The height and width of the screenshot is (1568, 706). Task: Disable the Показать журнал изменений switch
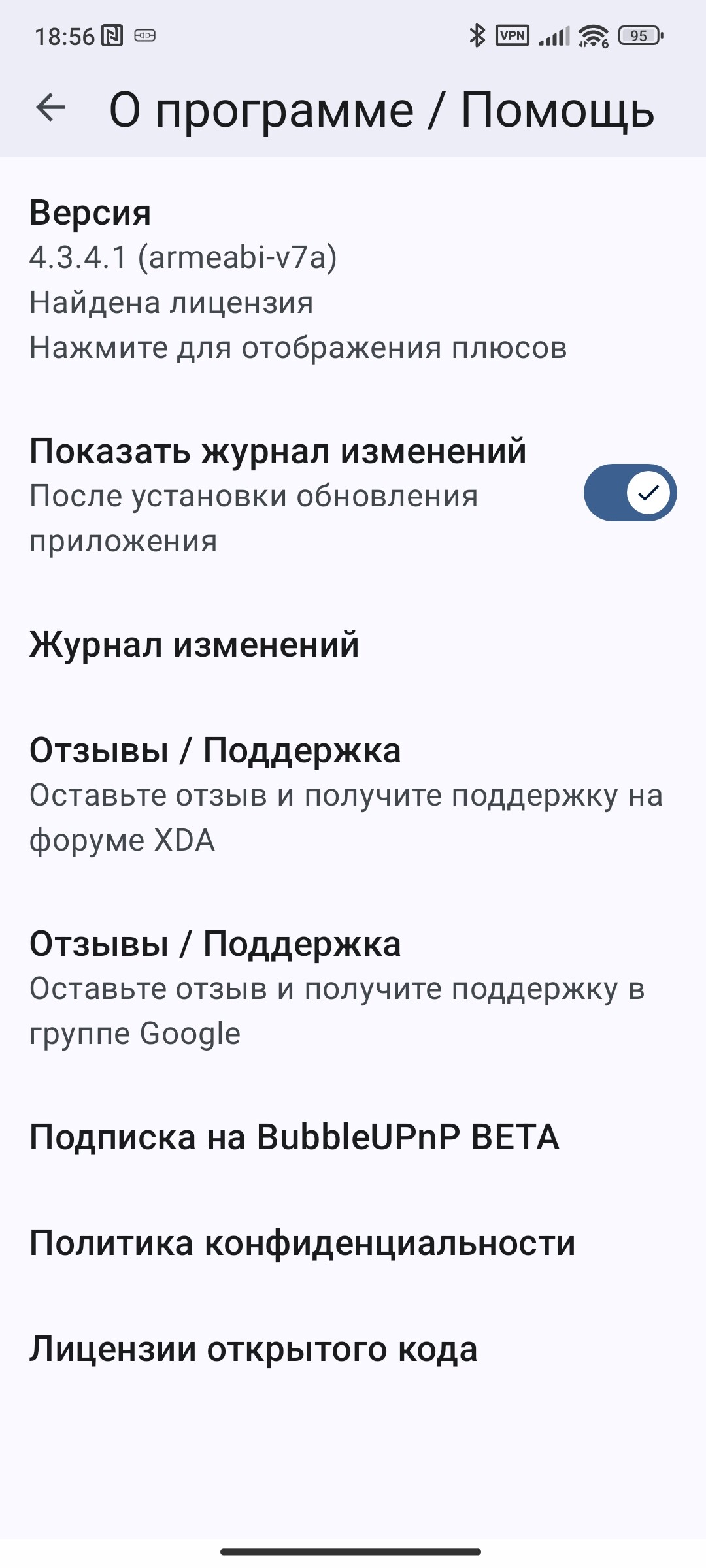coord(630,493)
